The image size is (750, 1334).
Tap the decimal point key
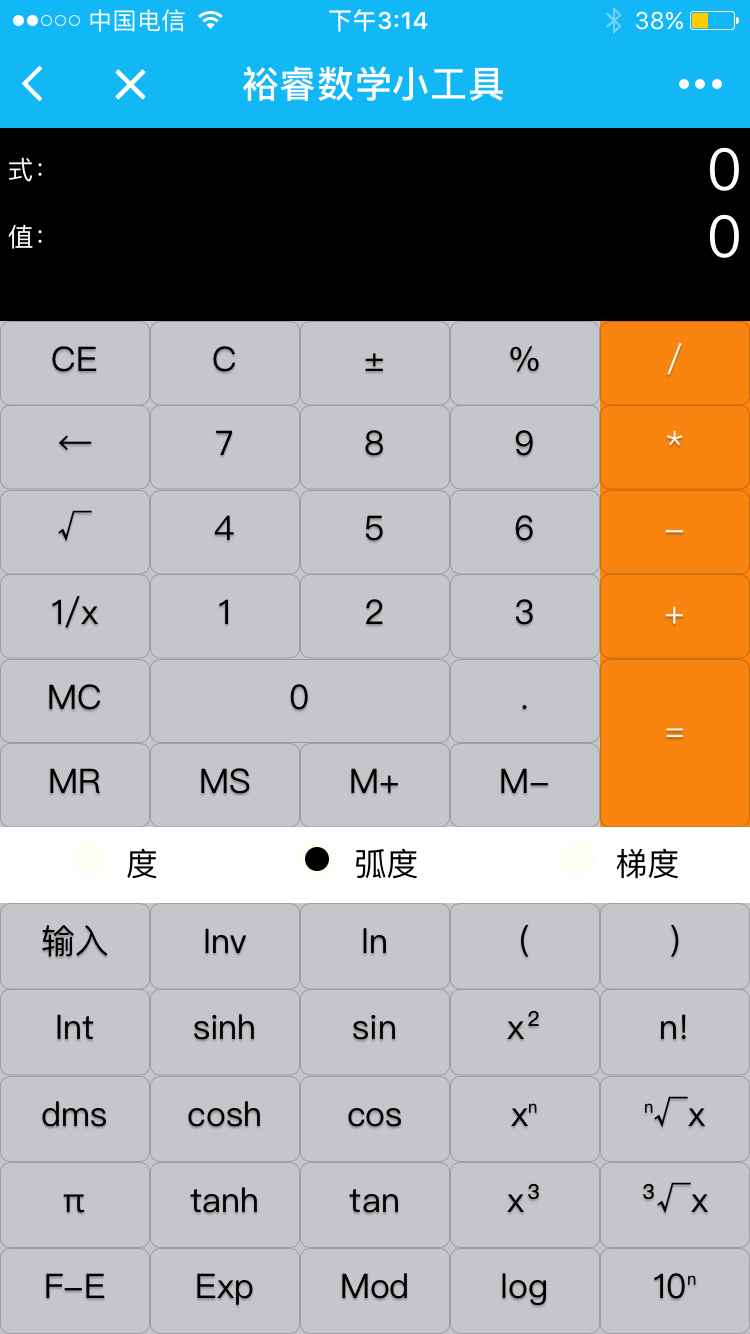525,700
